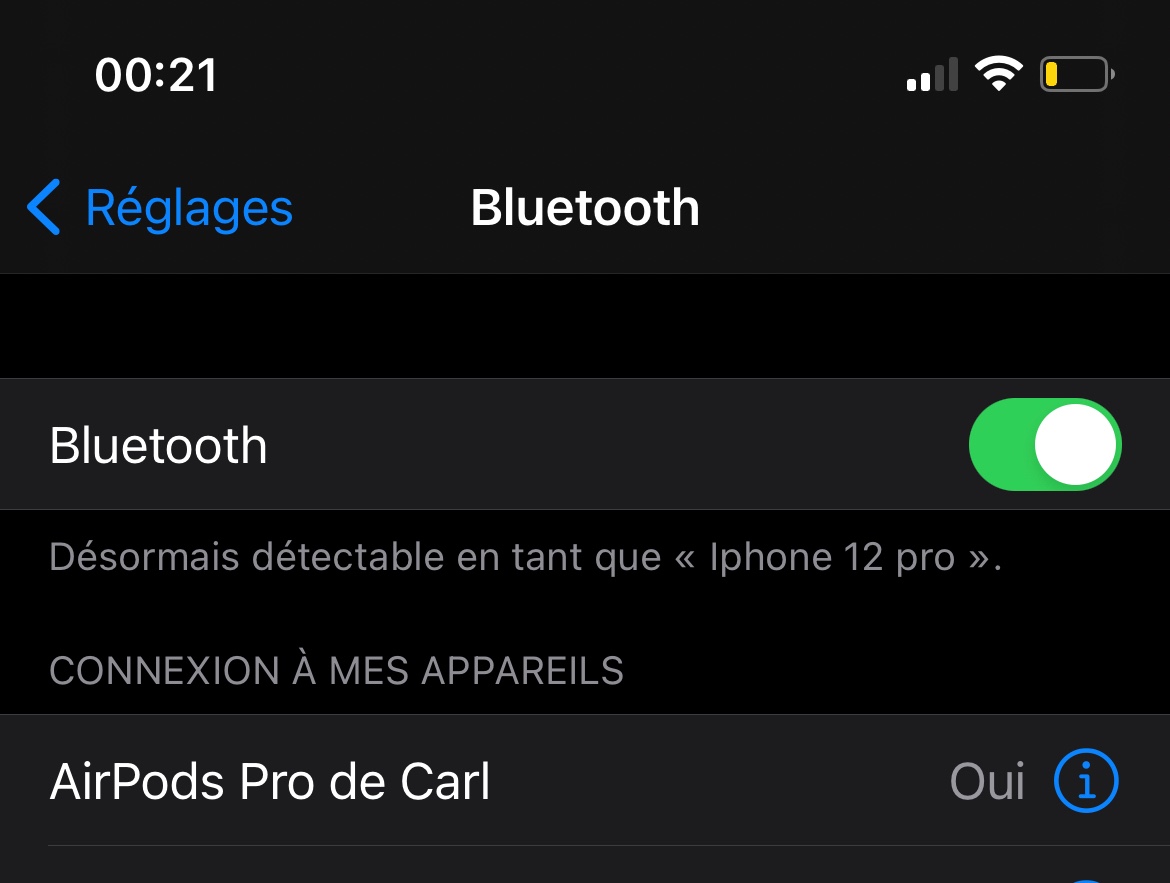Viewport: 1170px width, 883px height.
Task: Go back to Réglages
Action: tap(160, 208)
